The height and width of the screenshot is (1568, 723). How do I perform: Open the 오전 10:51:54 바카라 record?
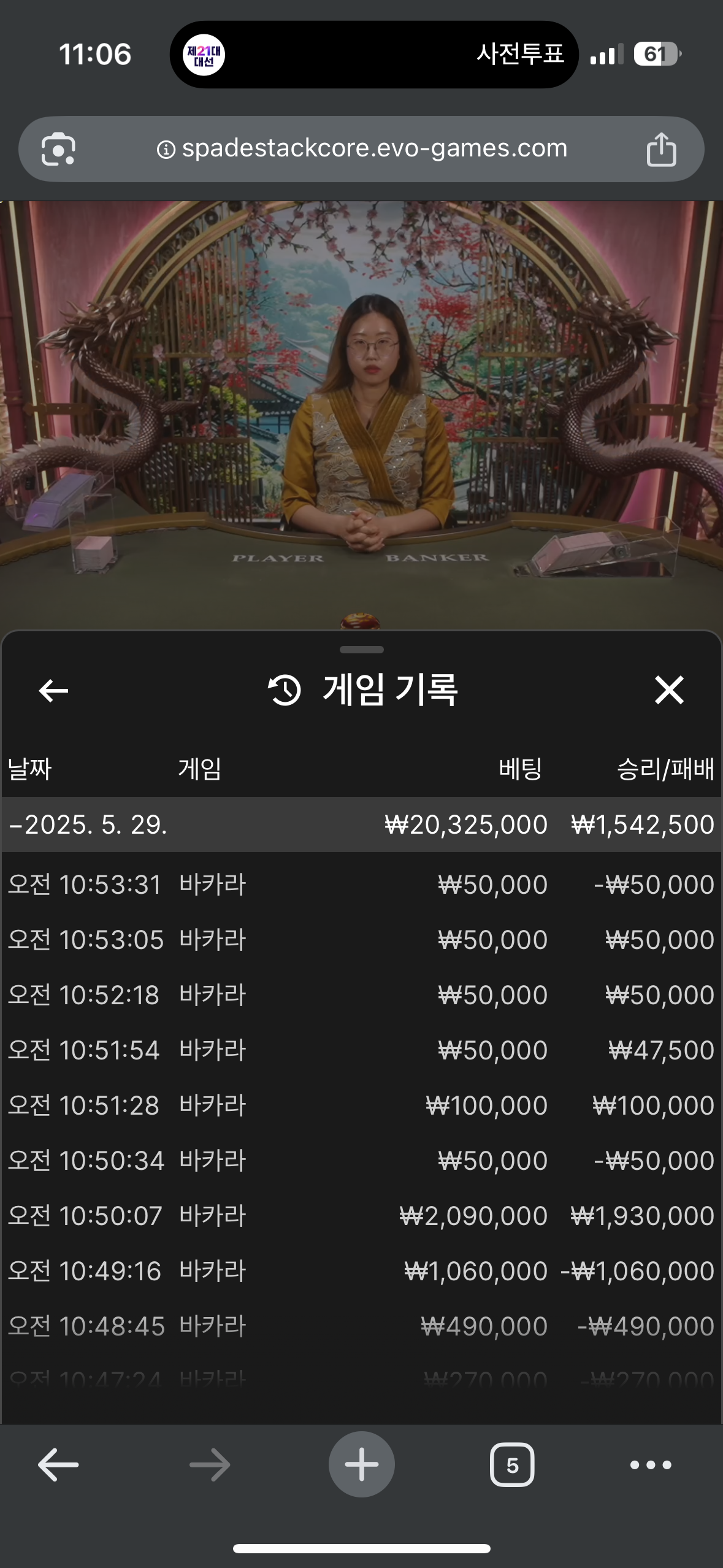(361, 1050)
